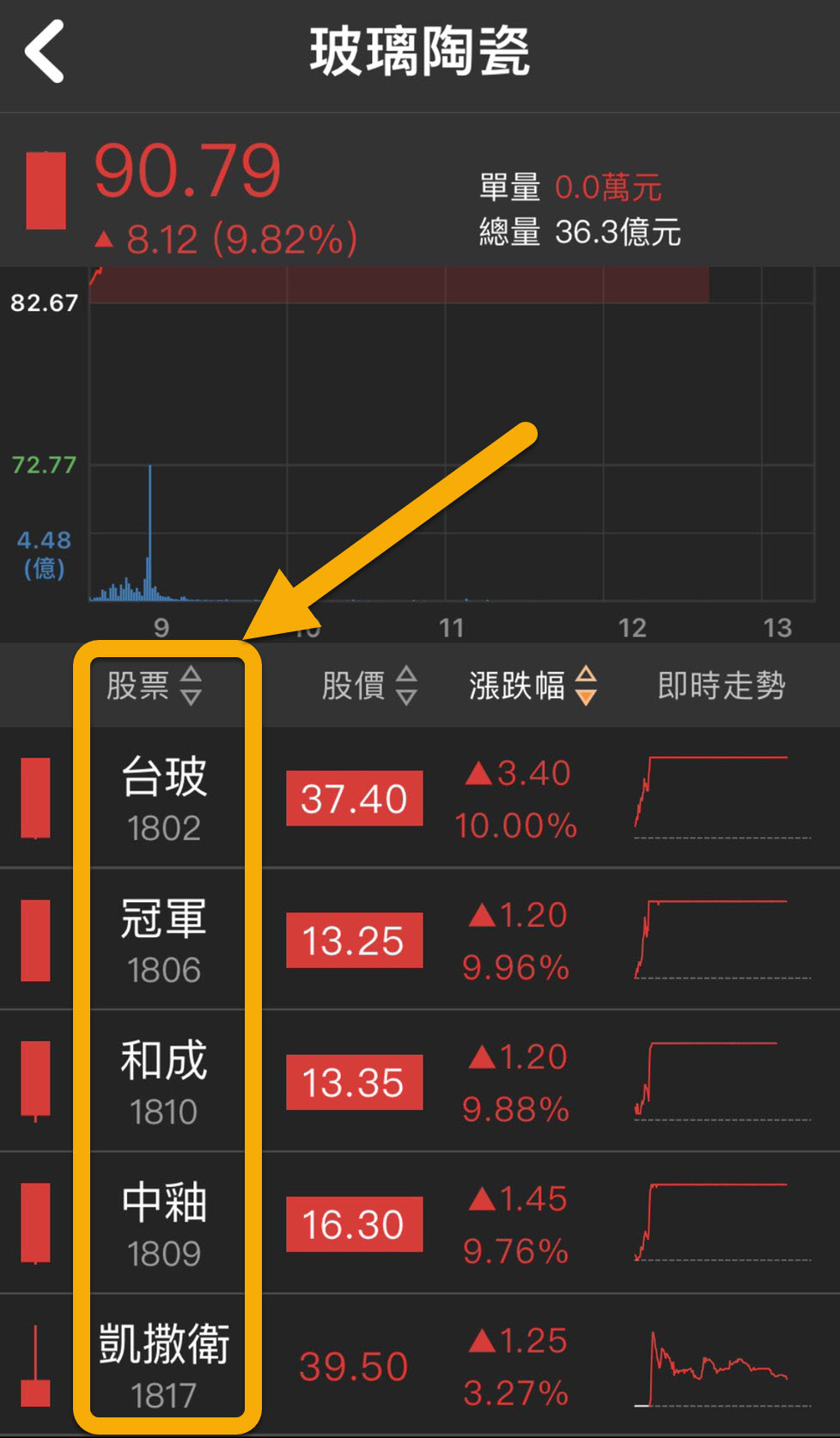Open the 凱撒衛 1817 stock row

[x=420, y=1365]
